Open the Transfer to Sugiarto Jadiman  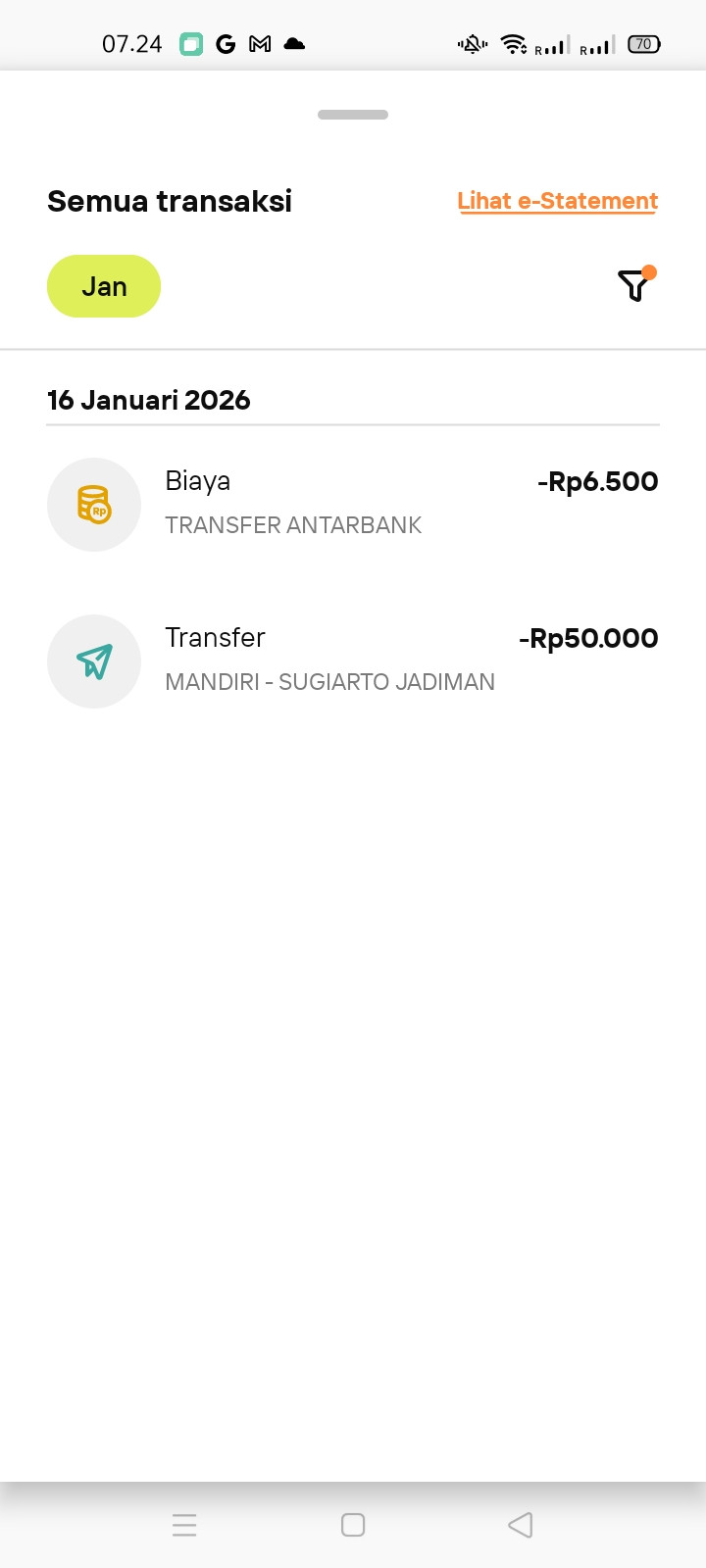pos(353,661)
